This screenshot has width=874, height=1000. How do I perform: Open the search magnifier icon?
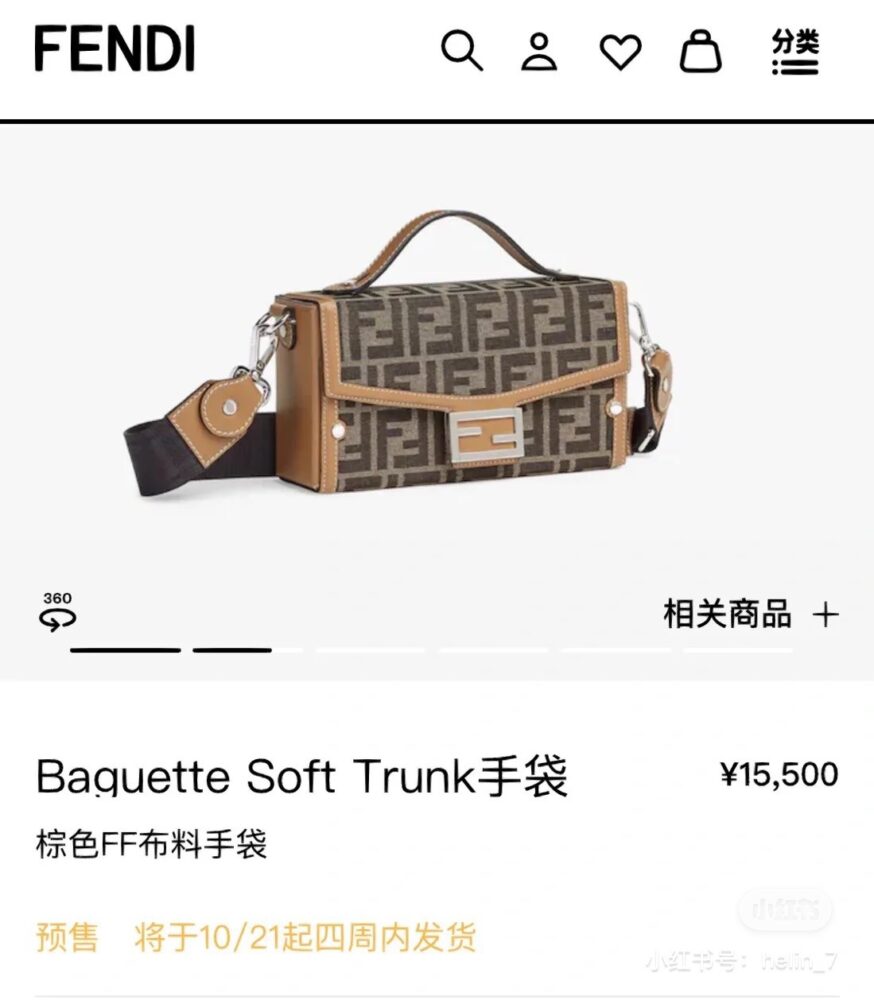462,51
